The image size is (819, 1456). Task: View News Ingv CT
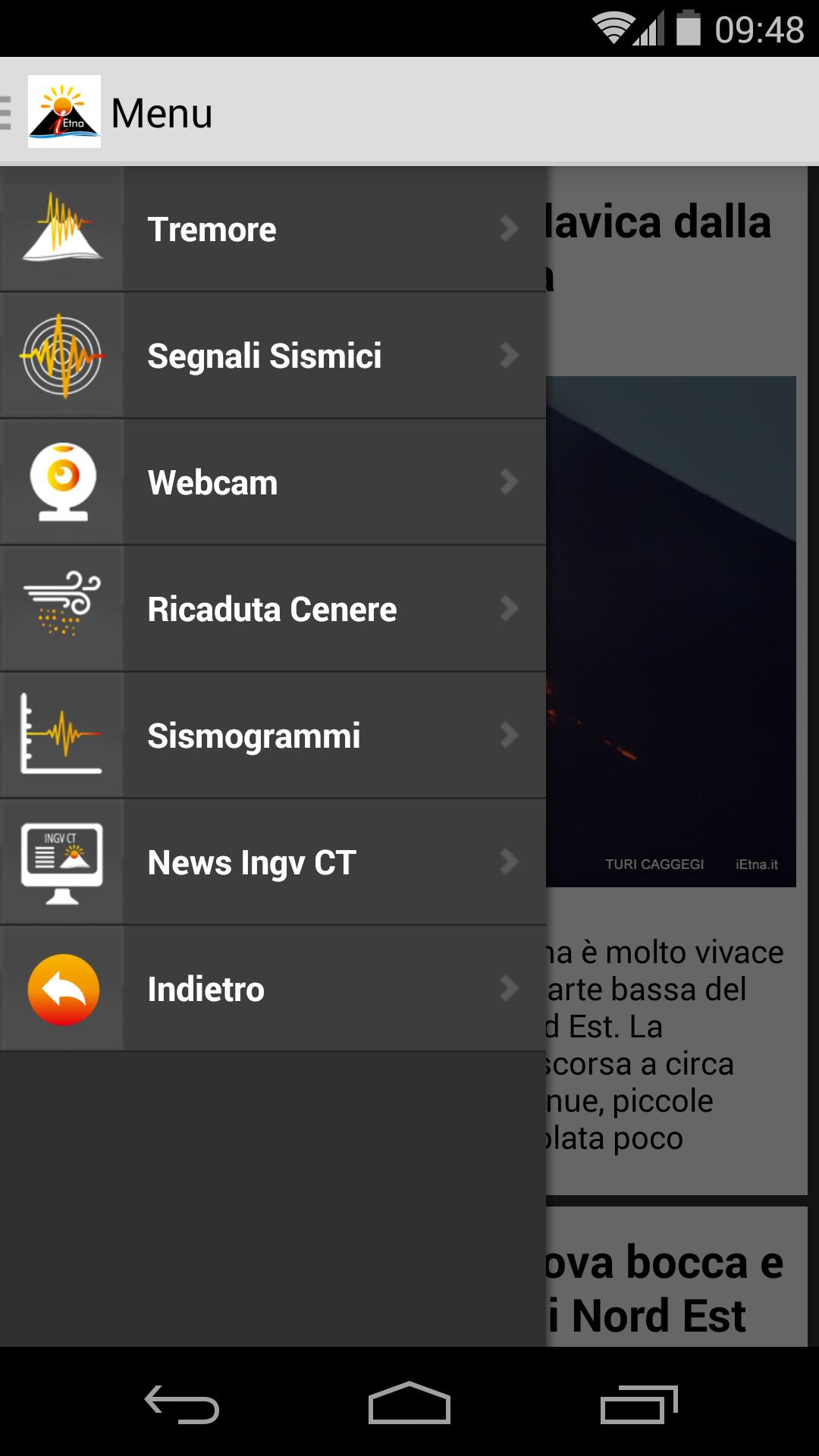273,862
